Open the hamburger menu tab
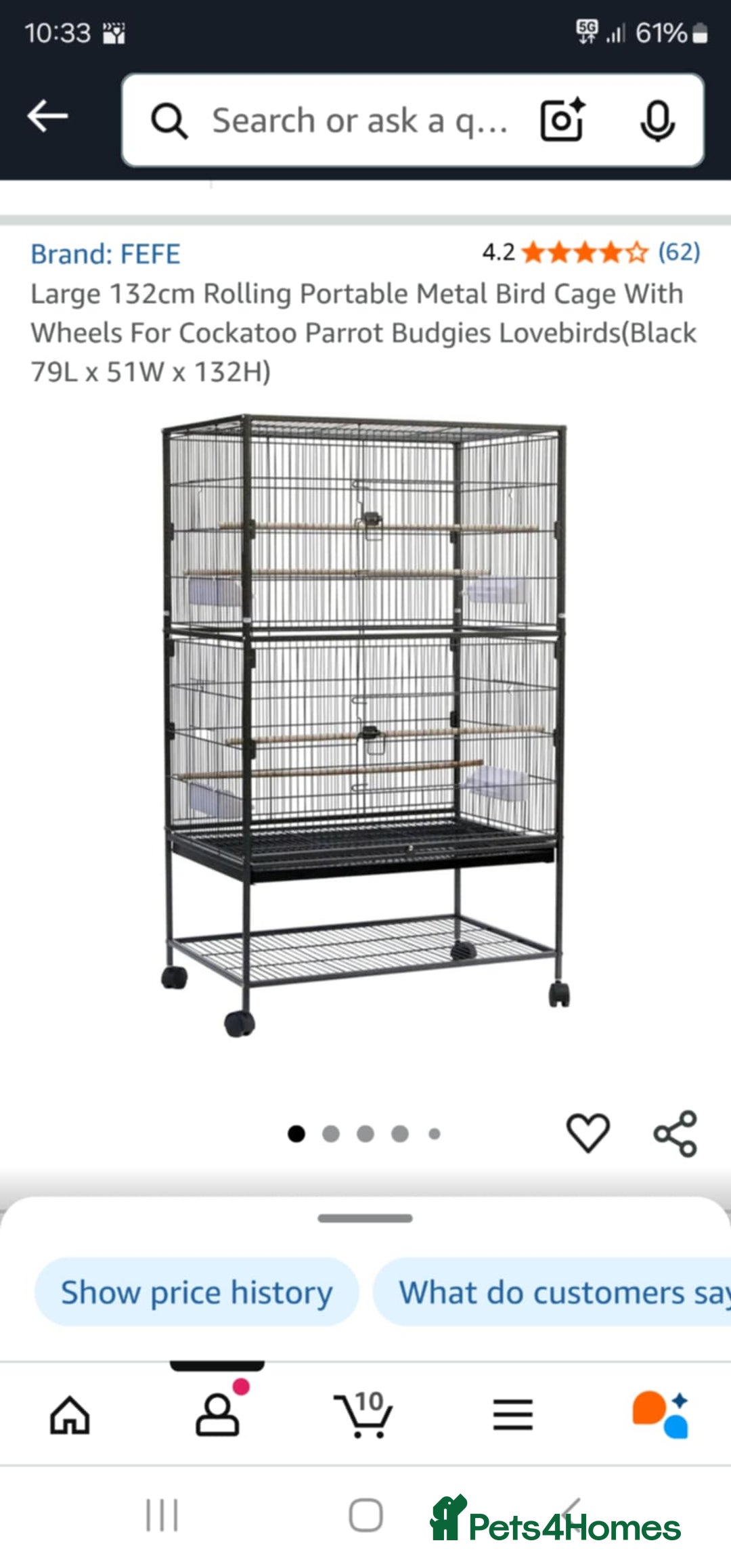 point(512,1415)
